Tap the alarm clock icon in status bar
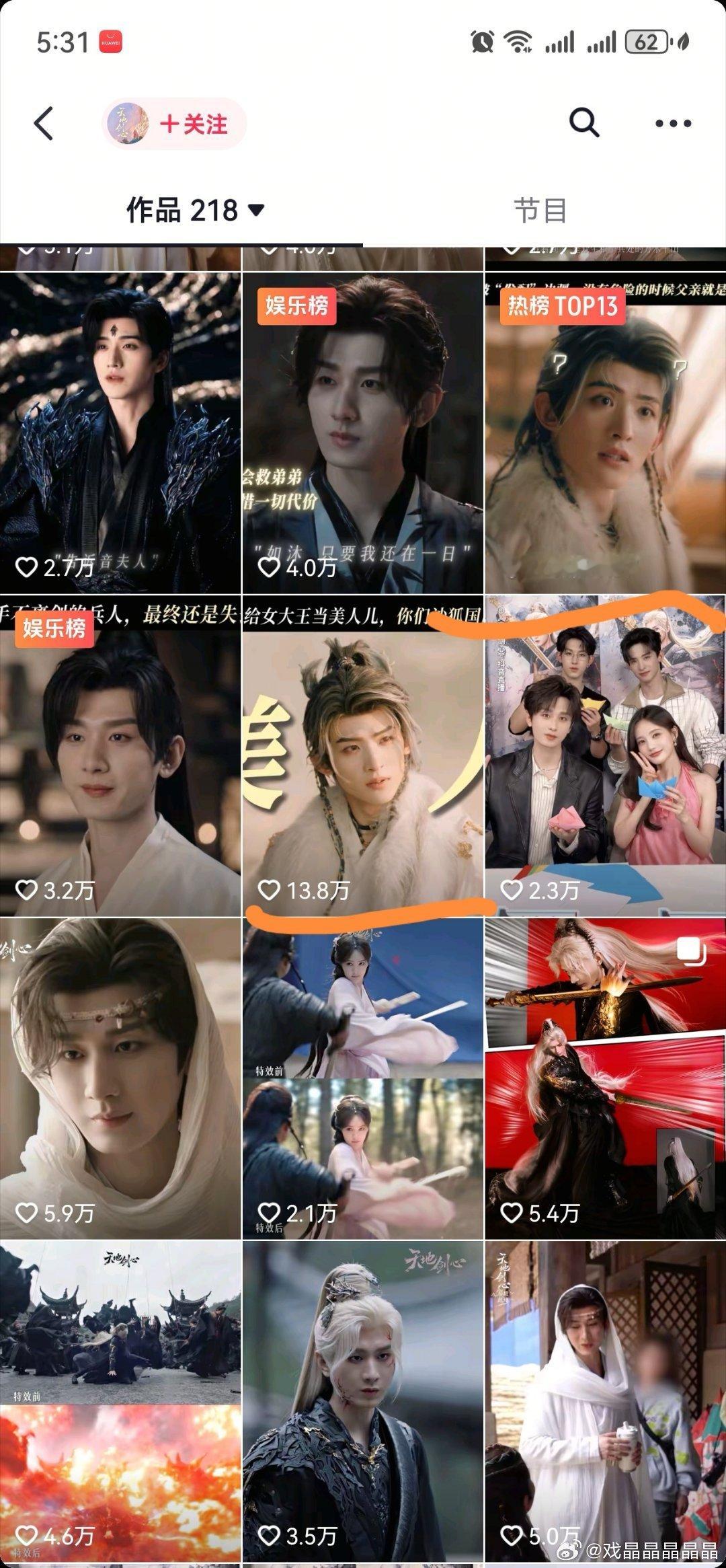This screenshot has height=1568, width=726. click(479, 40)
